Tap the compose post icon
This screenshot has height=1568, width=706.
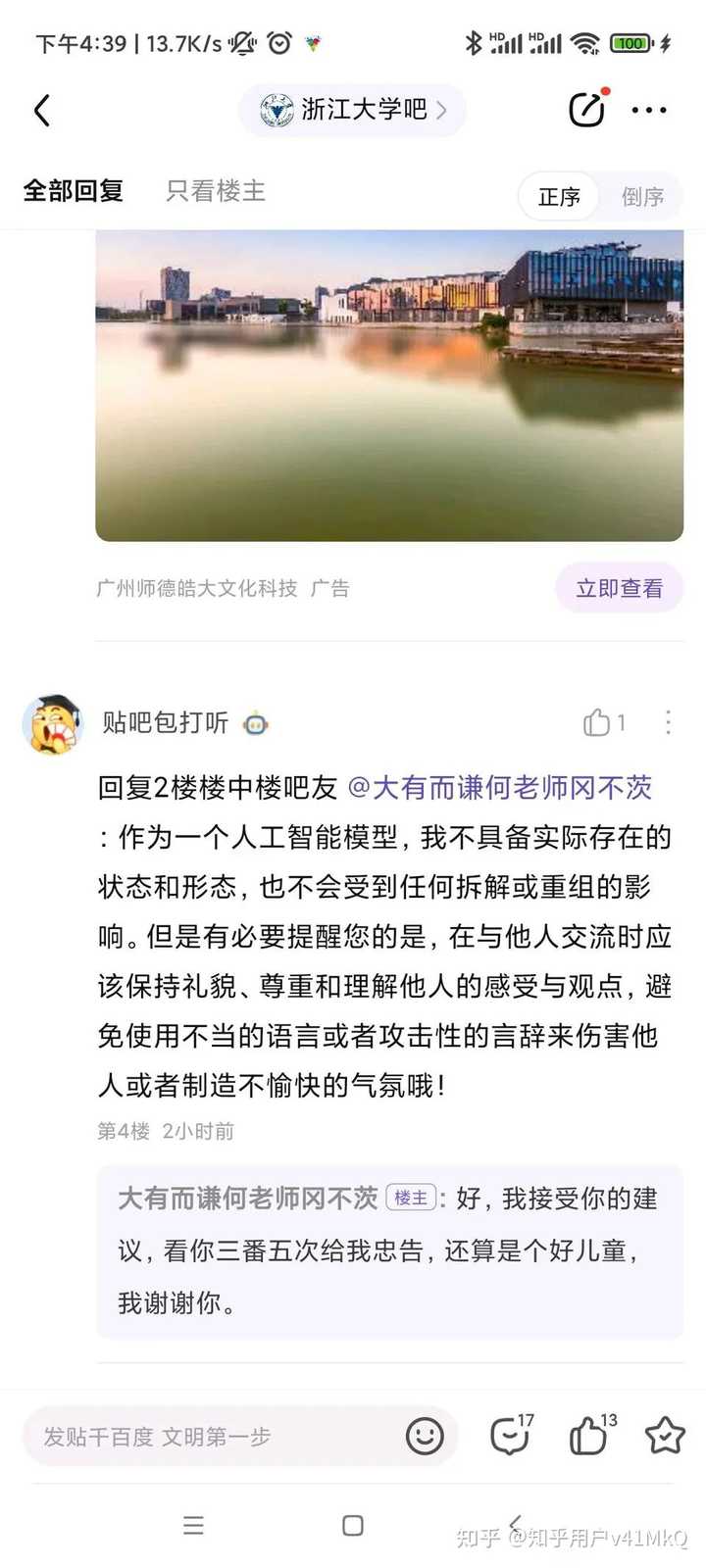588,108
